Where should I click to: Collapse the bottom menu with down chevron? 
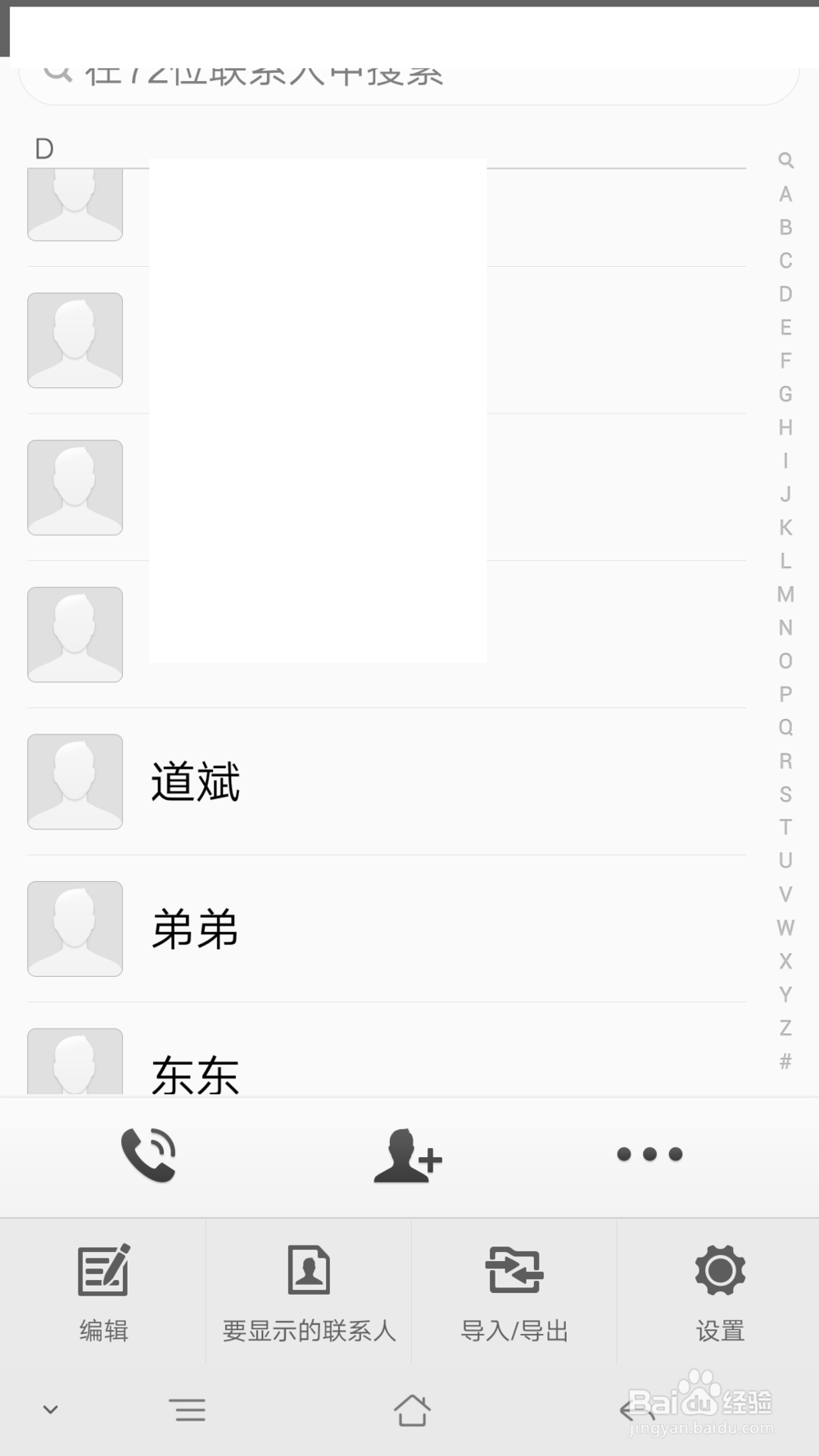tap(51, 1410)
